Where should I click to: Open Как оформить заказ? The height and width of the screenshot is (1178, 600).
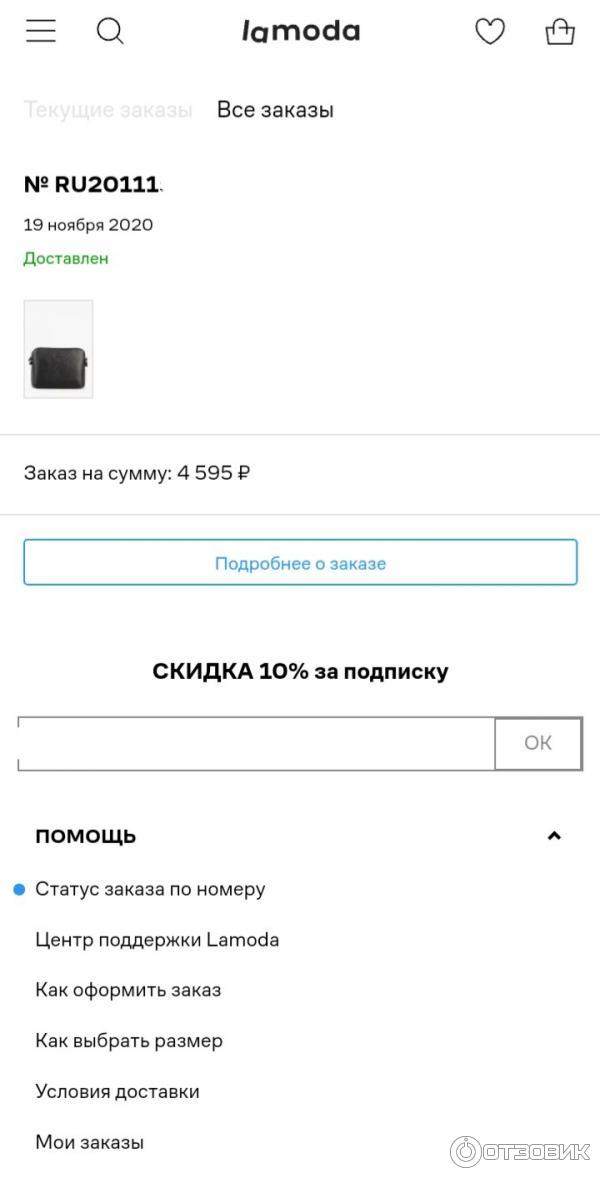[x=128, y=990]
